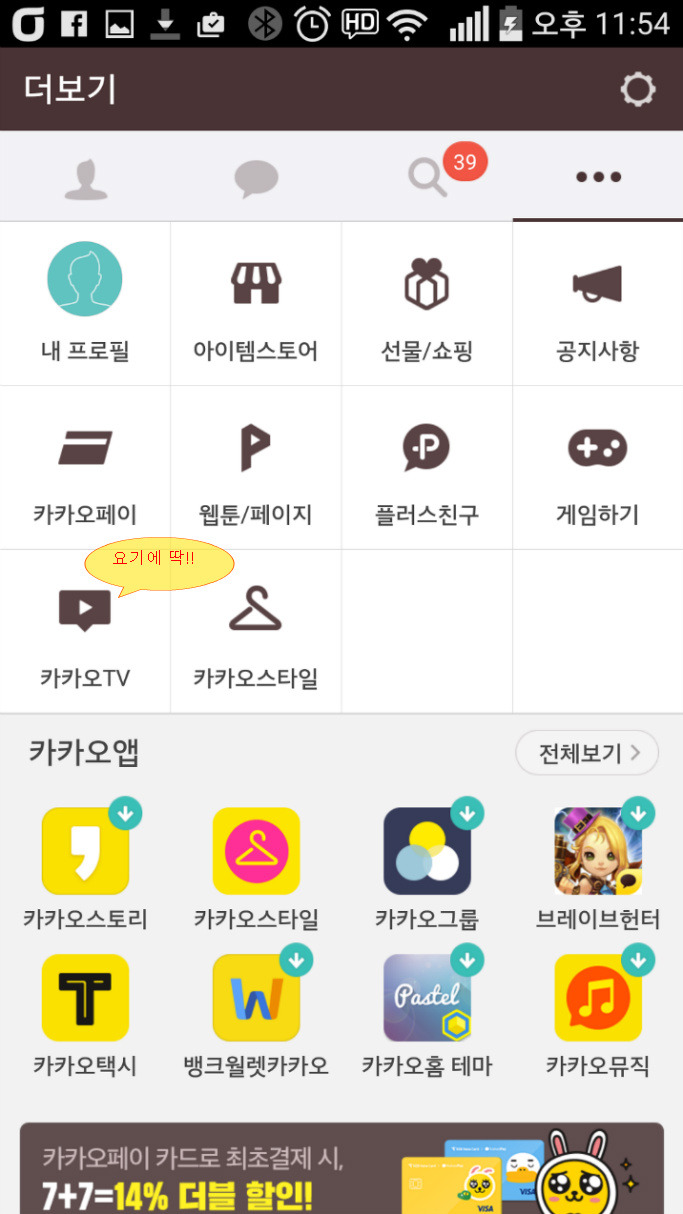This screenshot has width=683, height=1214.
Task: Switch to the chats tab
Action: [x=256, y=177]
